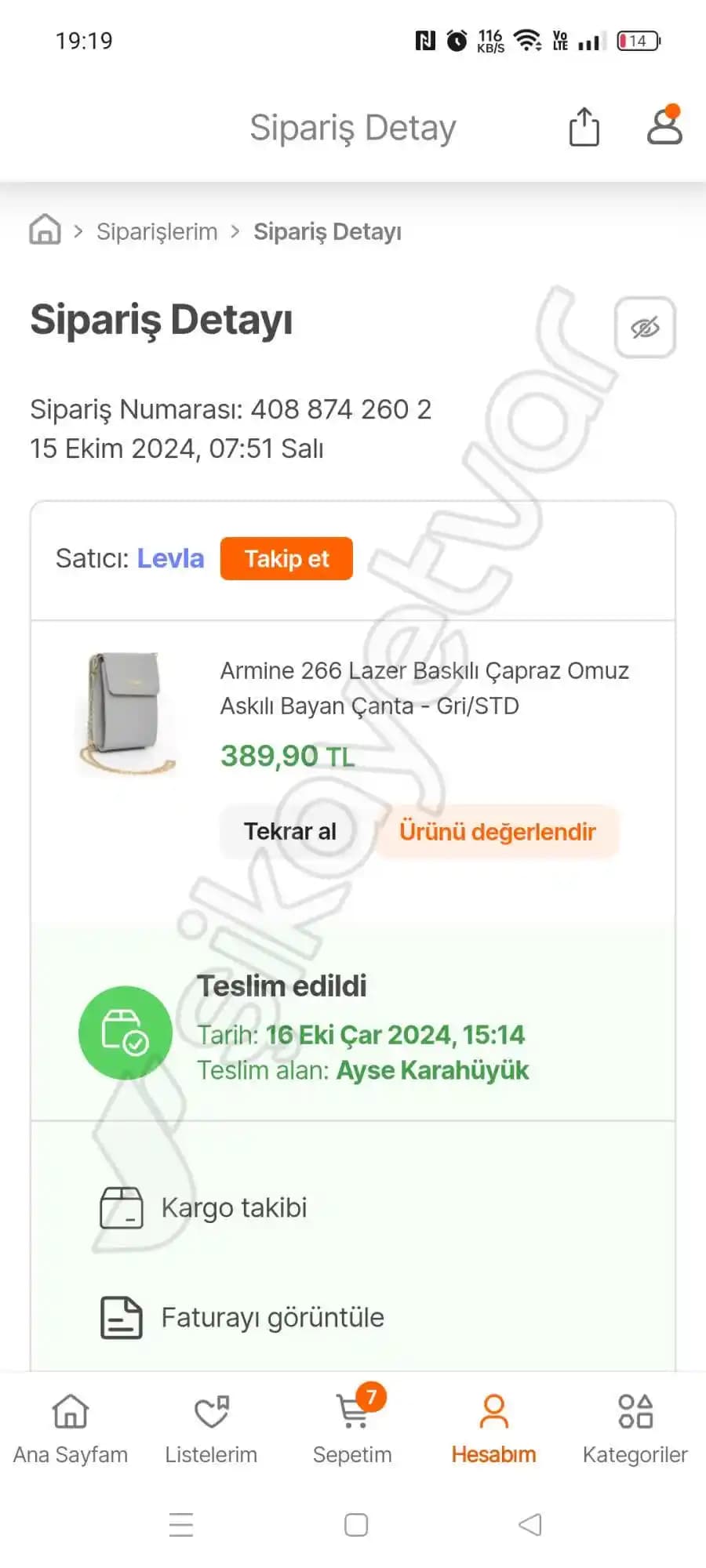This screenshot has width=706, height=1568.
Task: Tap the Android home navigation button
Action: (x=355, y=1523)
